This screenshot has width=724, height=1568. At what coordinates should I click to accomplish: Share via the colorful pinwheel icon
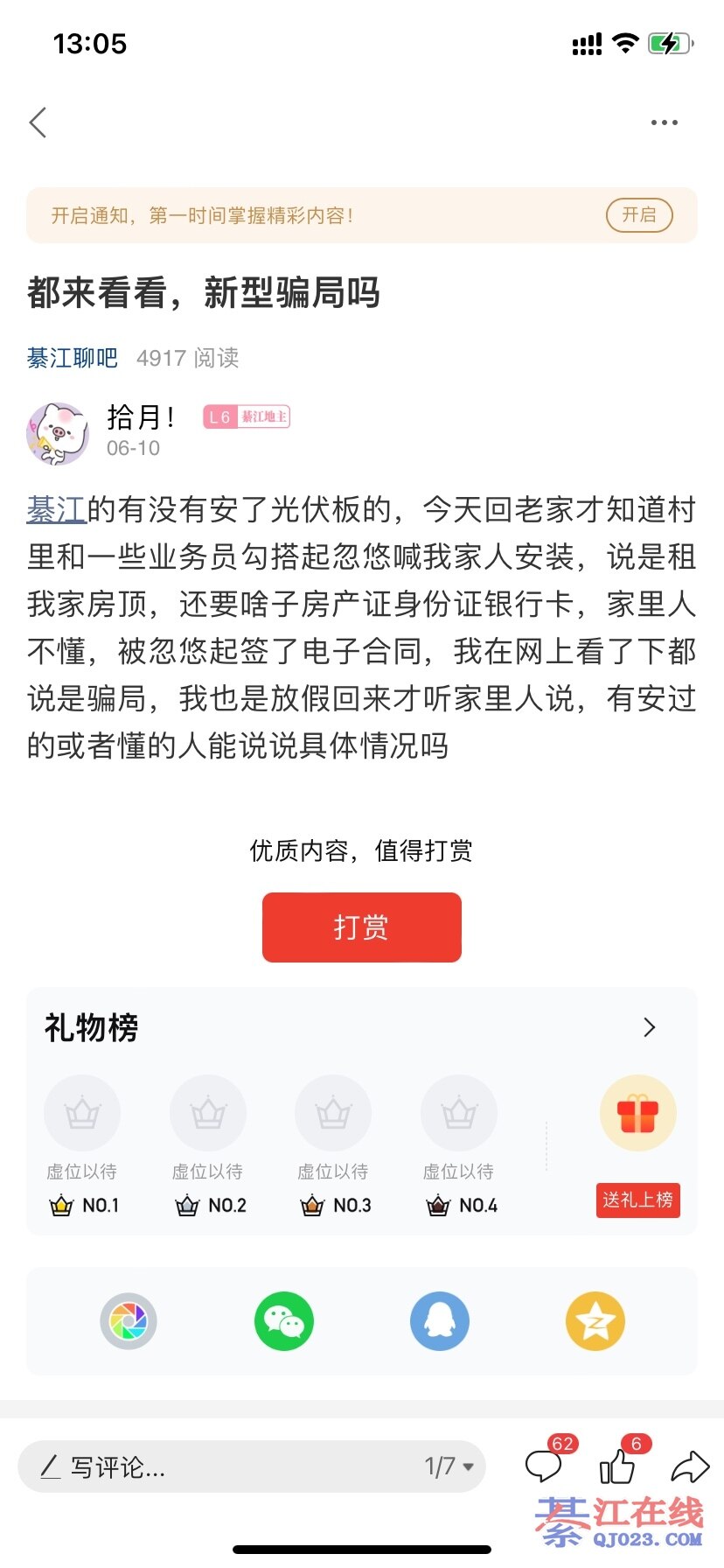coord(129,1321)
